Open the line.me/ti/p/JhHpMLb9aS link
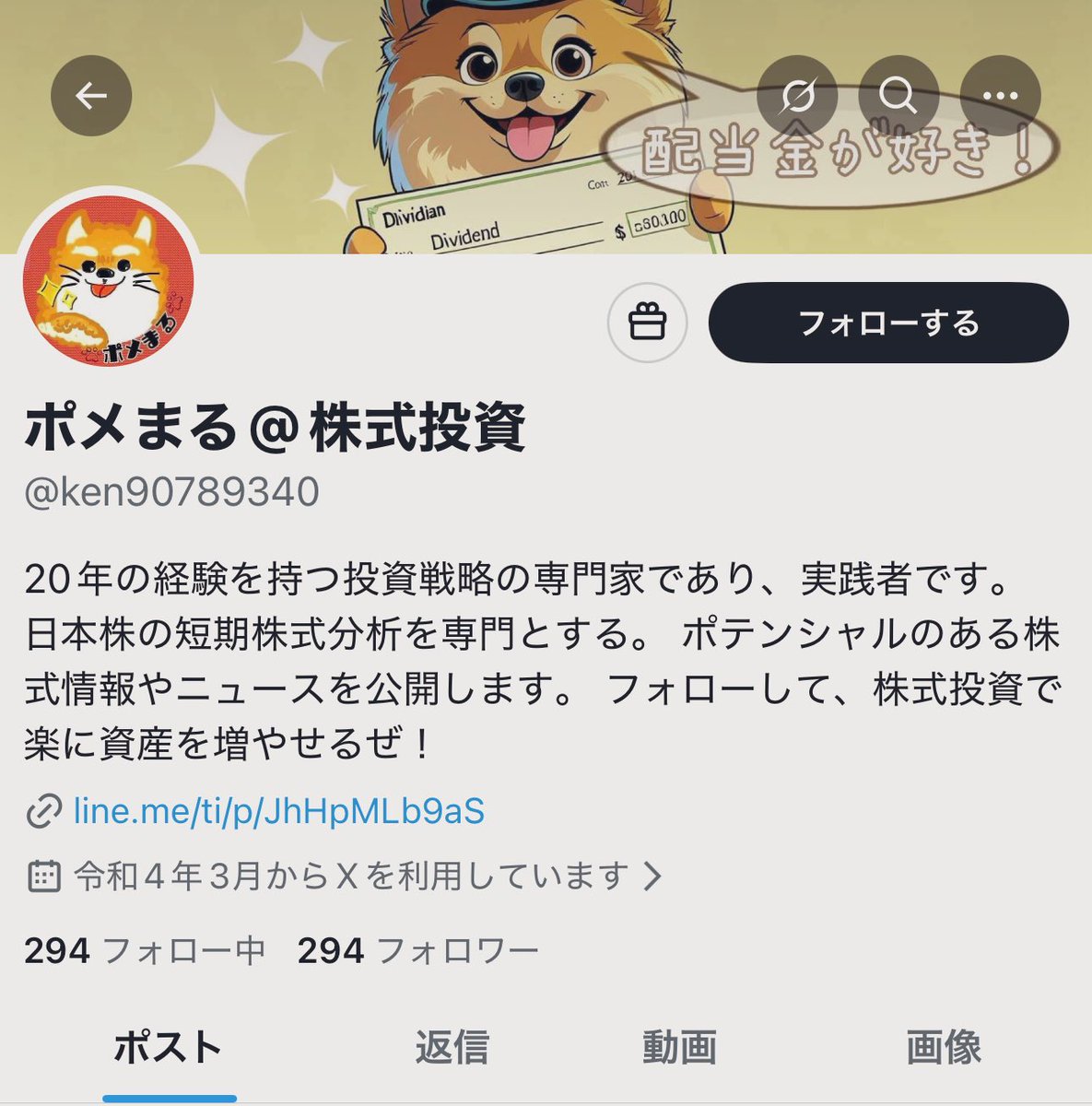The image size is (1092, 1106). [276, 812]
